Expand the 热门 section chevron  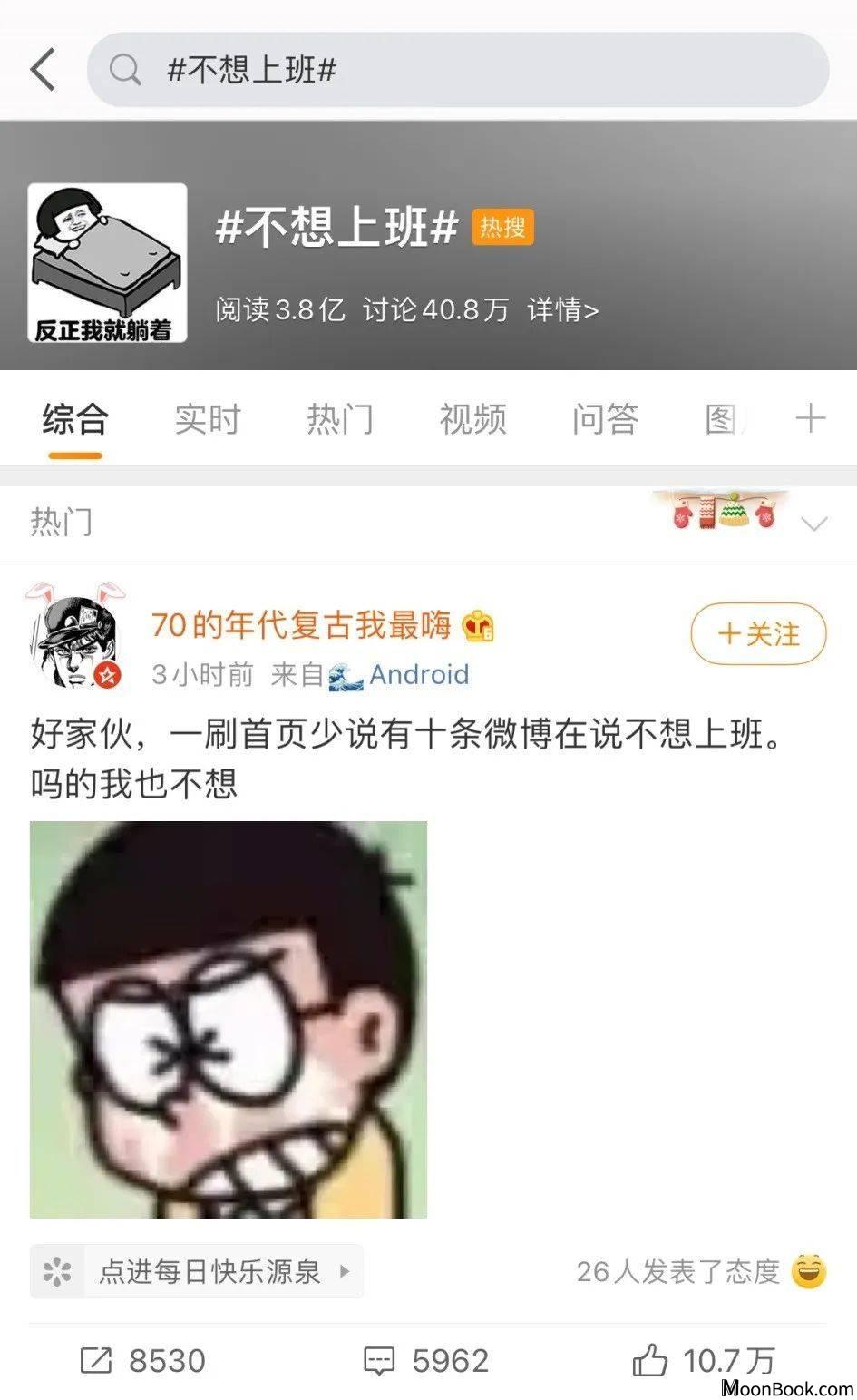(814, 524)
